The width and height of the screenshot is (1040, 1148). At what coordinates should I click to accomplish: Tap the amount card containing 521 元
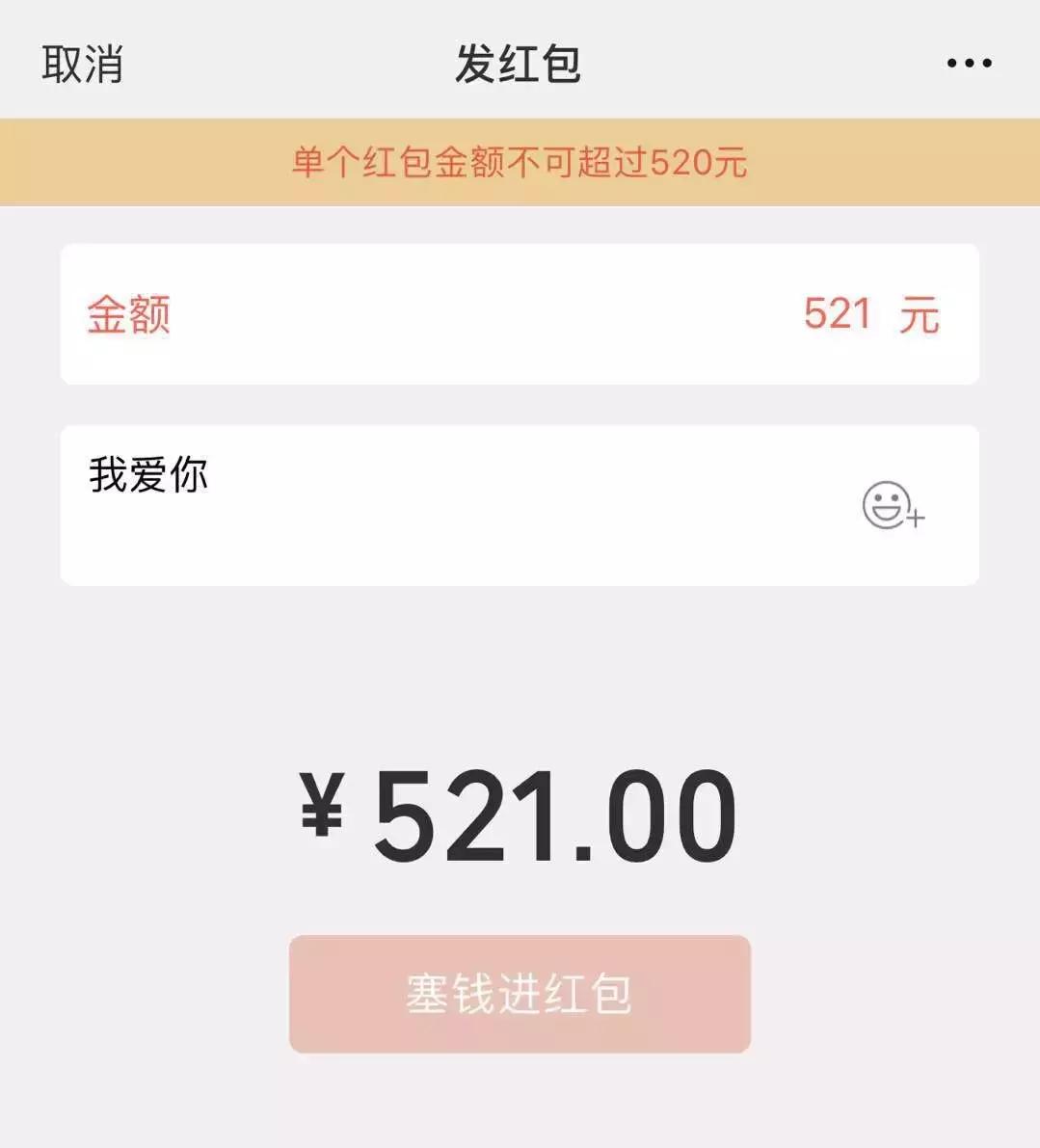pyautogui.click(x=520, y=313)
